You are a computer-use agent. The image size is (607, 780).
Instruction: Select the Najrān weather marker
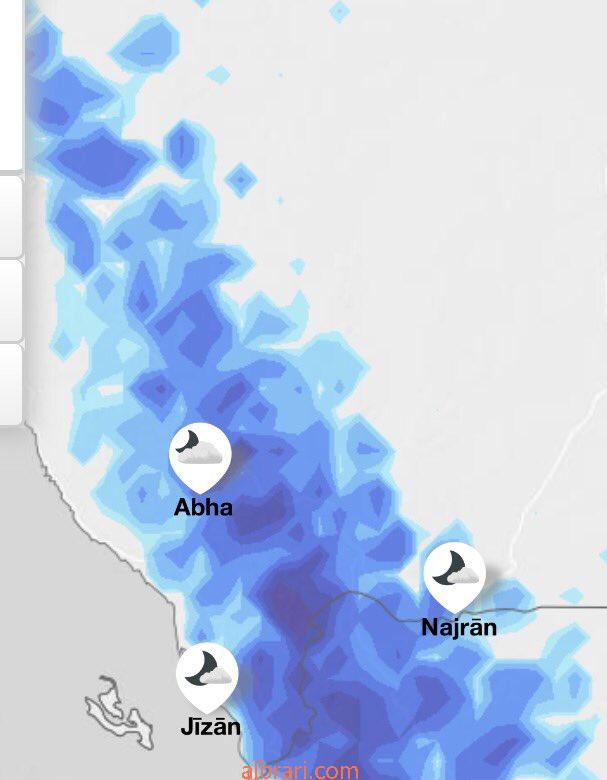coord(454,574)
